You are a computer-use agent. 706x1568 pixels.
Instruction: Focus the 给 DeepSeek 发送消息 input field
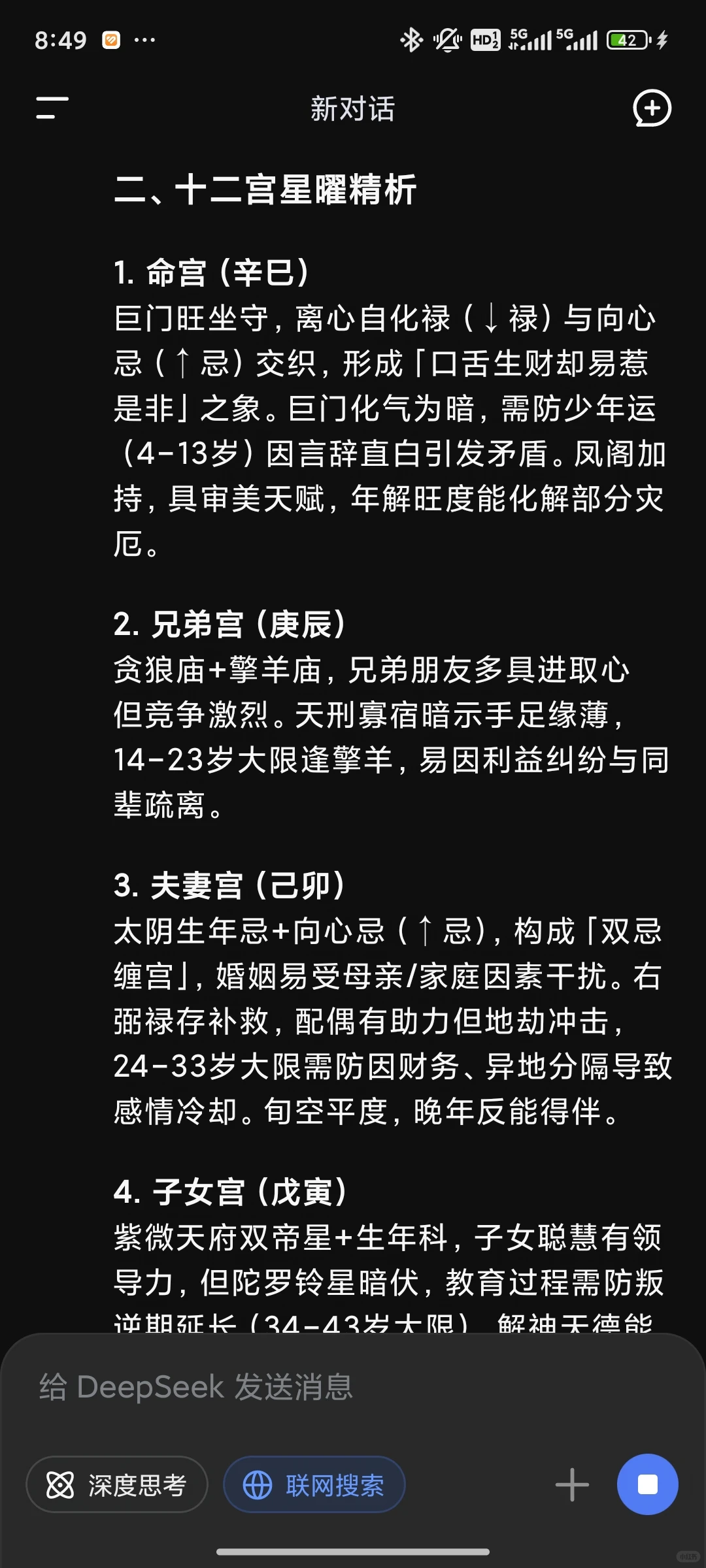[x=353, y=1386]
